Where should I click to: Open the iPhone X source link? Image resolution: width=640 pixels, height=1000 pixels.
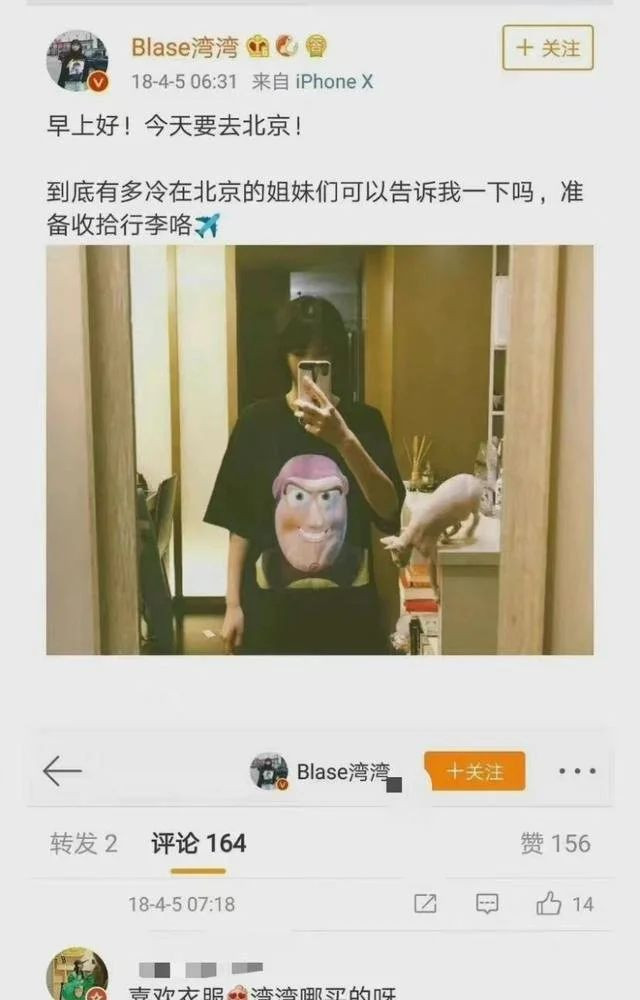[x=326, y=82]
